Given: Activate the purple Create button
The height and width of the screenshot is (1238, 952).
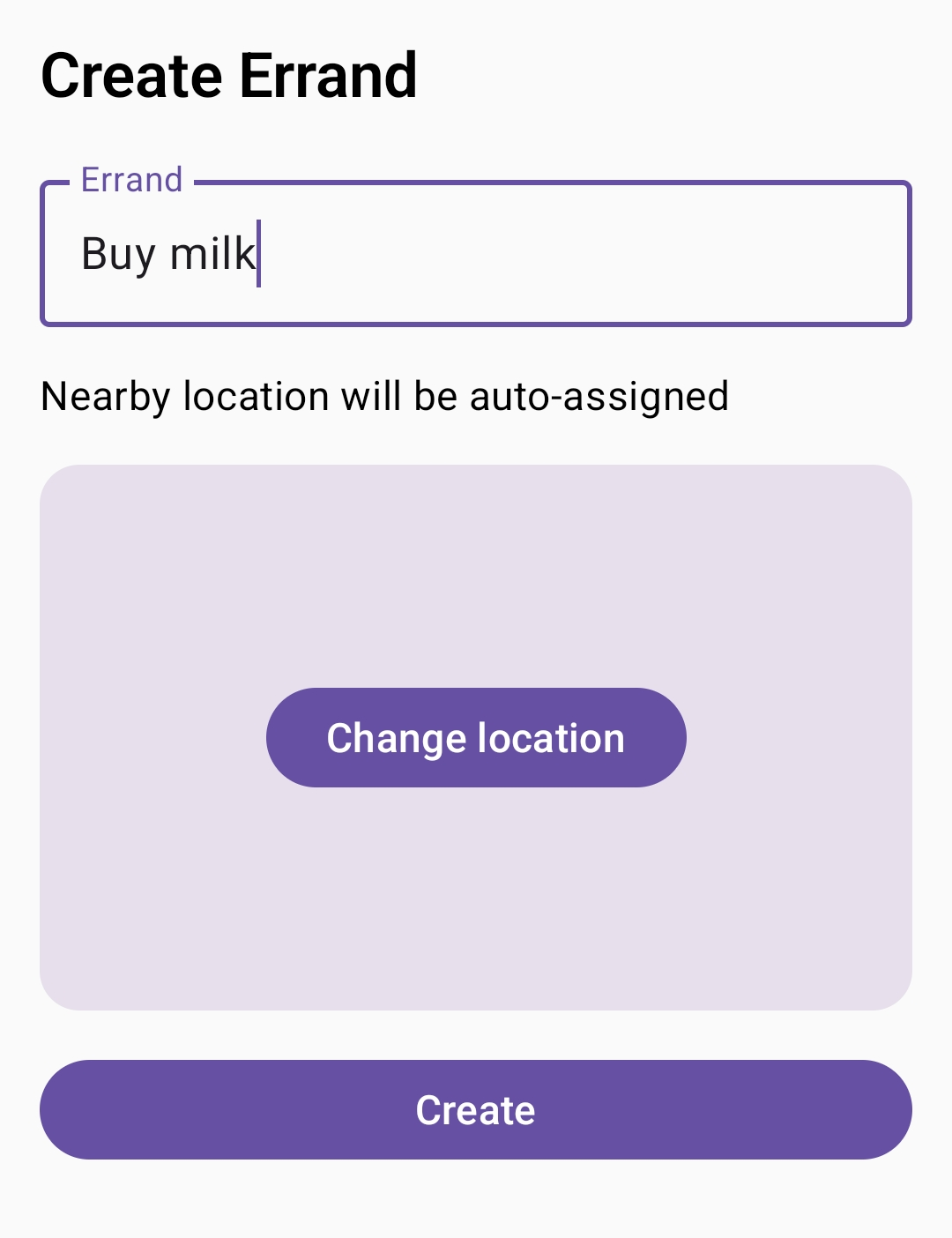Looking at the screenshot, I should tap(476, 1109).
